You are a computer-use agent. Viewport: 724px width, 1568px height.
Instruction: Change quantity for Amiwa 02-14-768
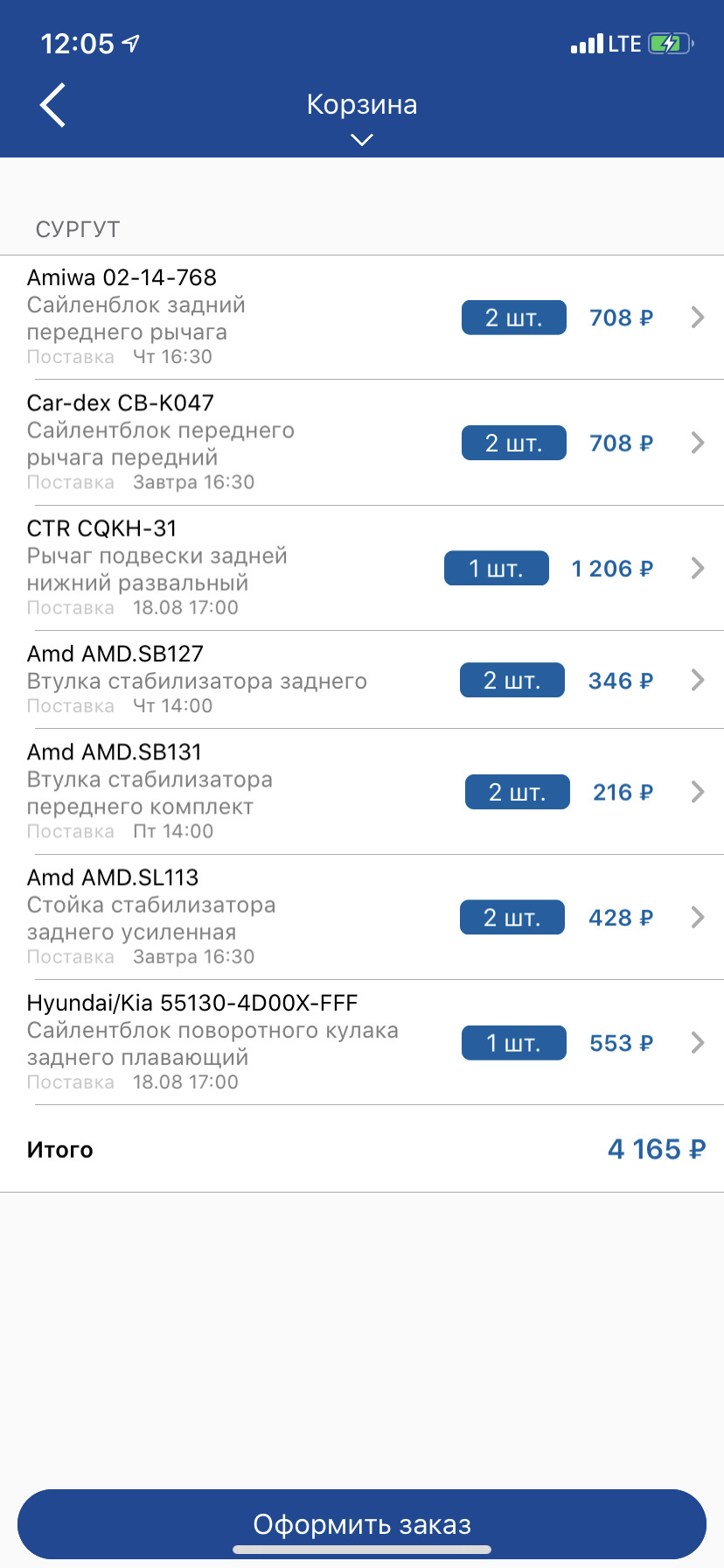[x=513, y=318]
